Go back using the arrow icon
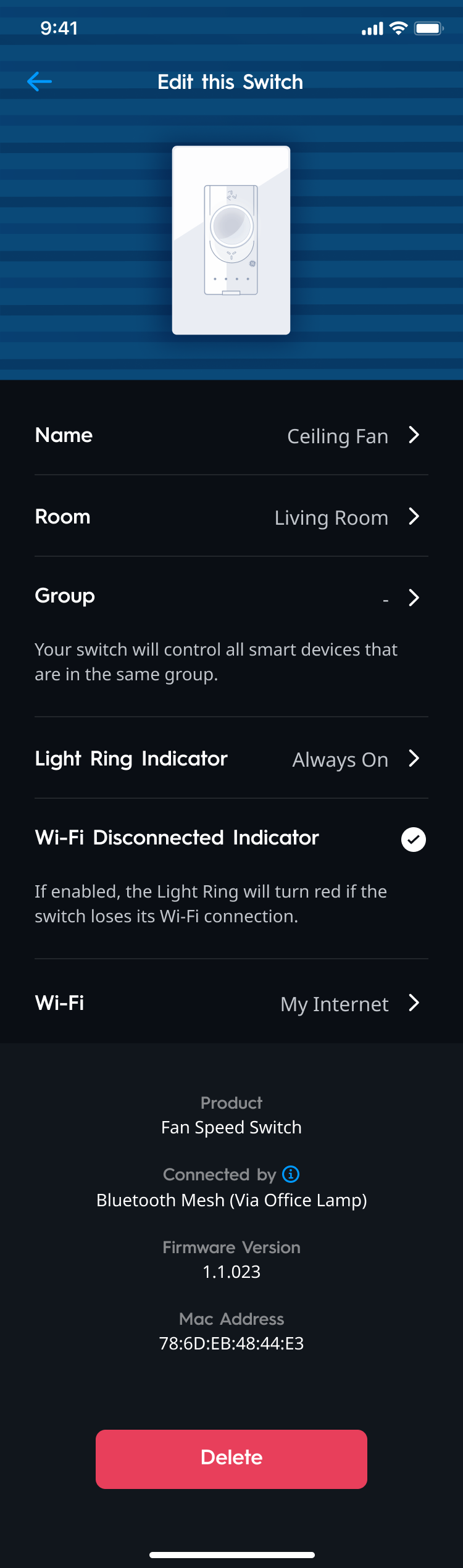The image size is (463, 1568). point(40,81)
